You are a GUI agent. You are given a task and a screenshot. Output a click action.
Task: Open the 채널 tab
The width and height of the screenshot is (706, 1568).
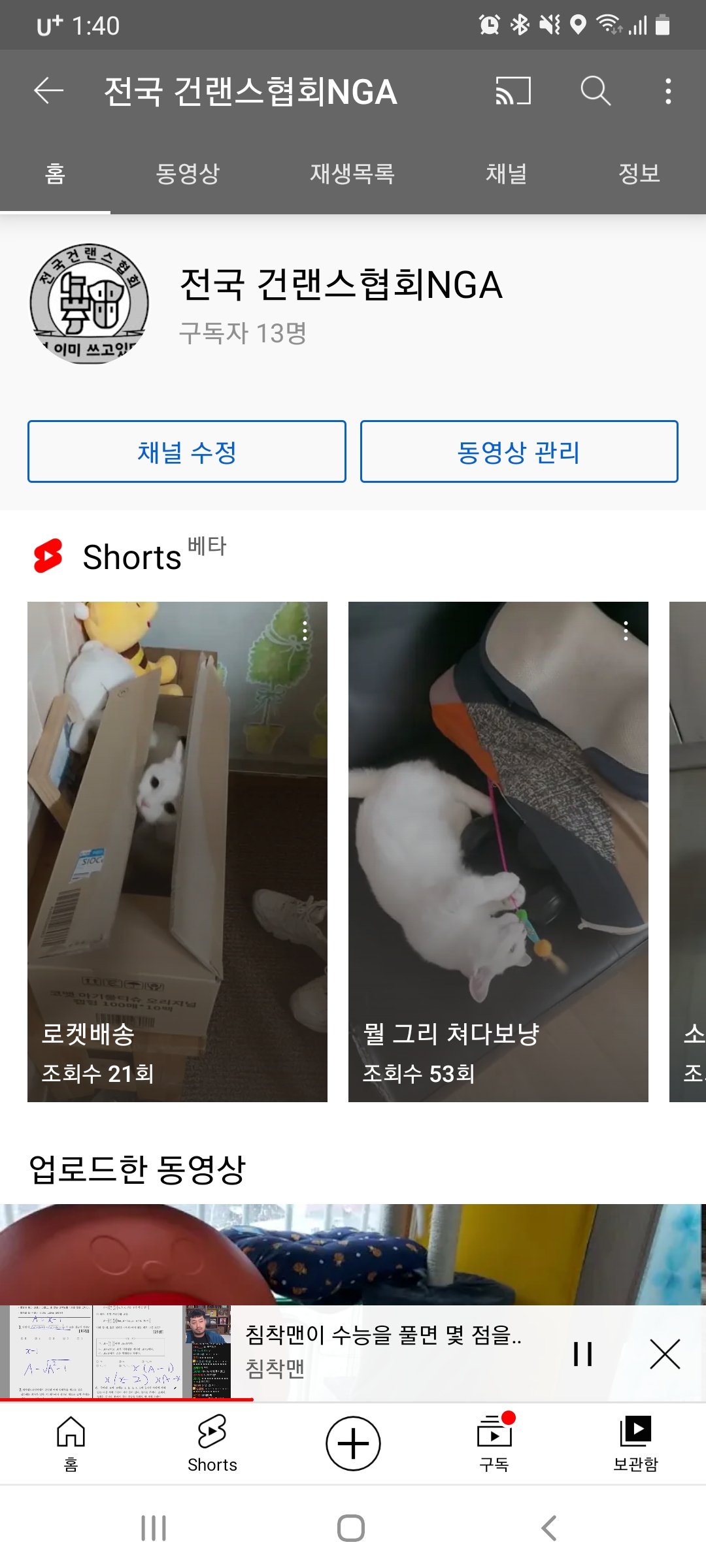point(506,174)
